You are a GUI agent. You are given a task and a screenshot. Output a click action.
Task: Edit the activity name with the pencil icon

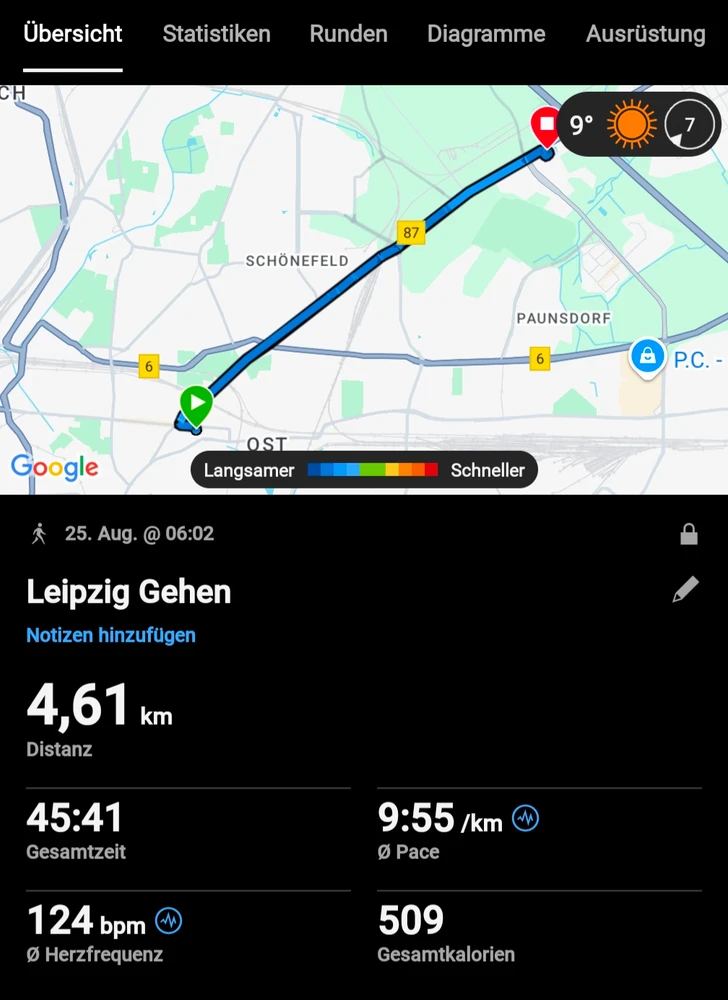point(685,591)
